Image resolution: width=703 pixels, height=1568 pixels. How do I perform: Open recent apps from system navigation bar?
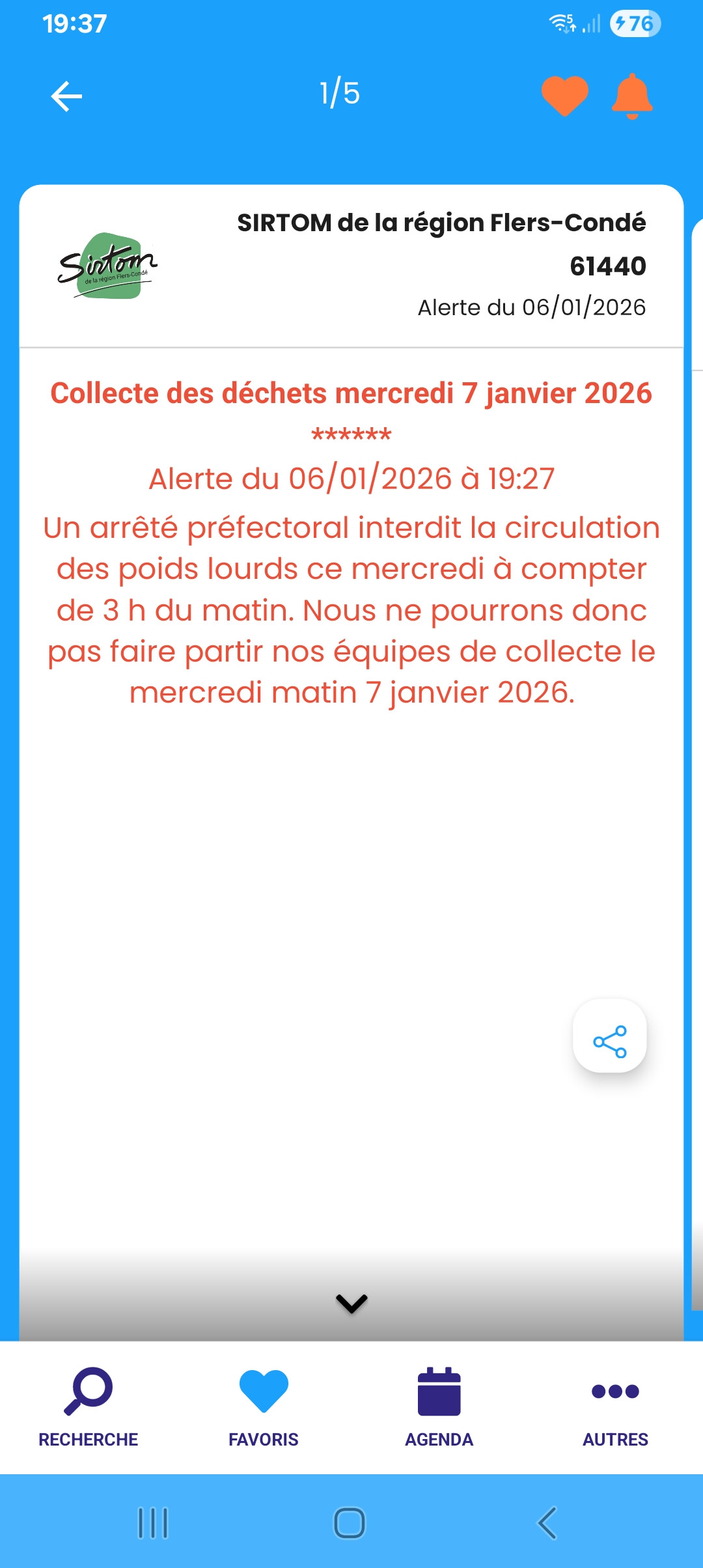[x=153, y=1523]
